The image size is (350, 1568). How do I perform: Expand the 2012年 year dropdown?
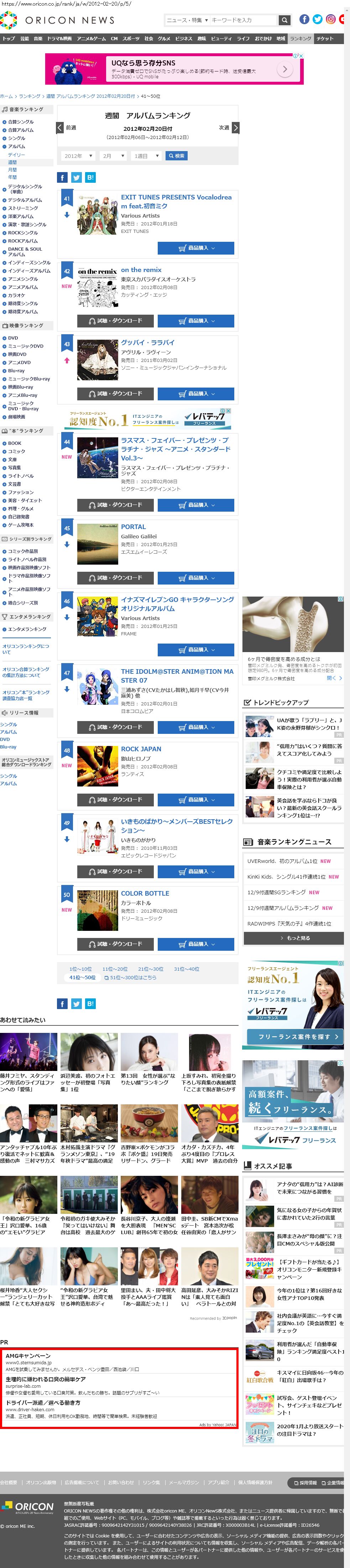(78, 156)
